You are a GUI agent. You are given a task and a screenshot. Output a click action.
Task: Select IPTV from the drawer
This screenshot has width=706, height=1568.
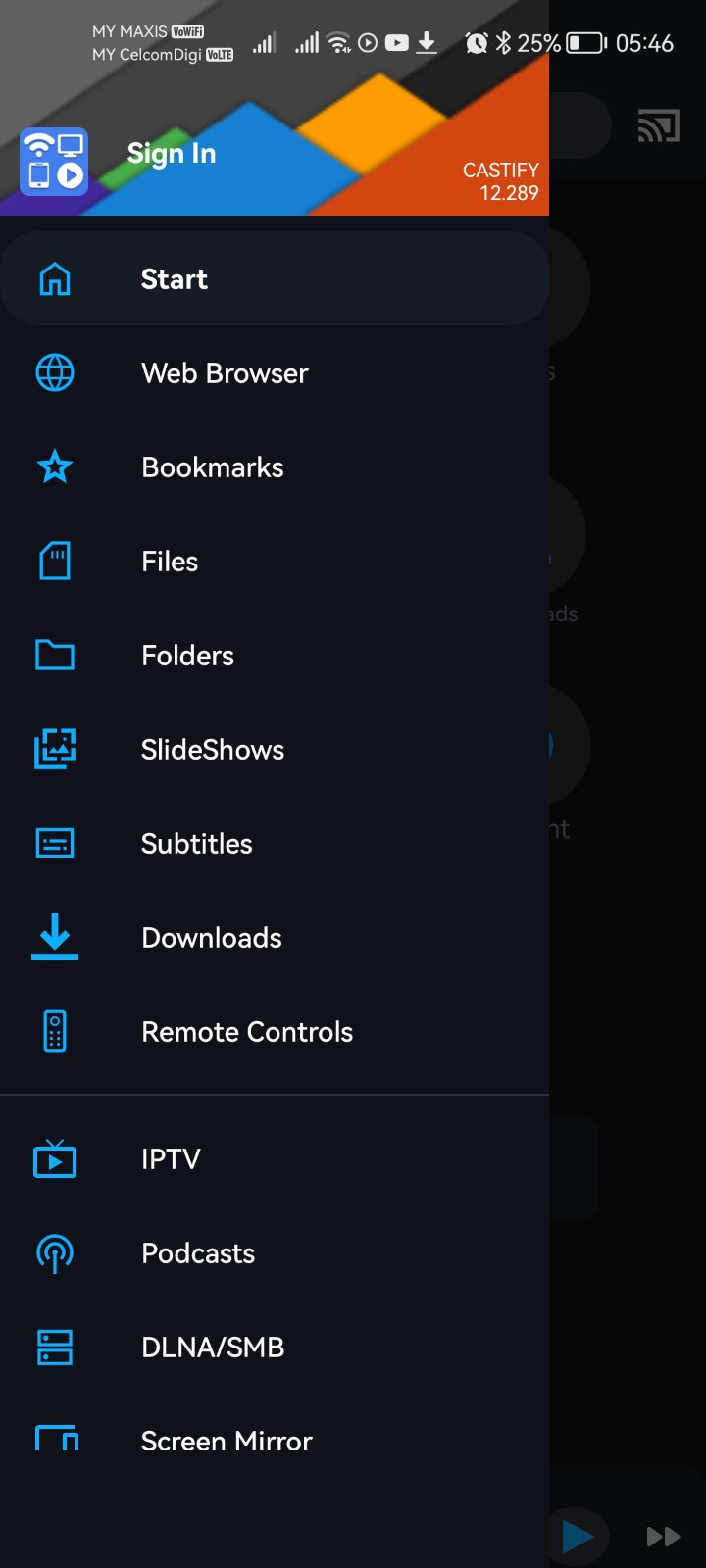[x=171, y=1159]
